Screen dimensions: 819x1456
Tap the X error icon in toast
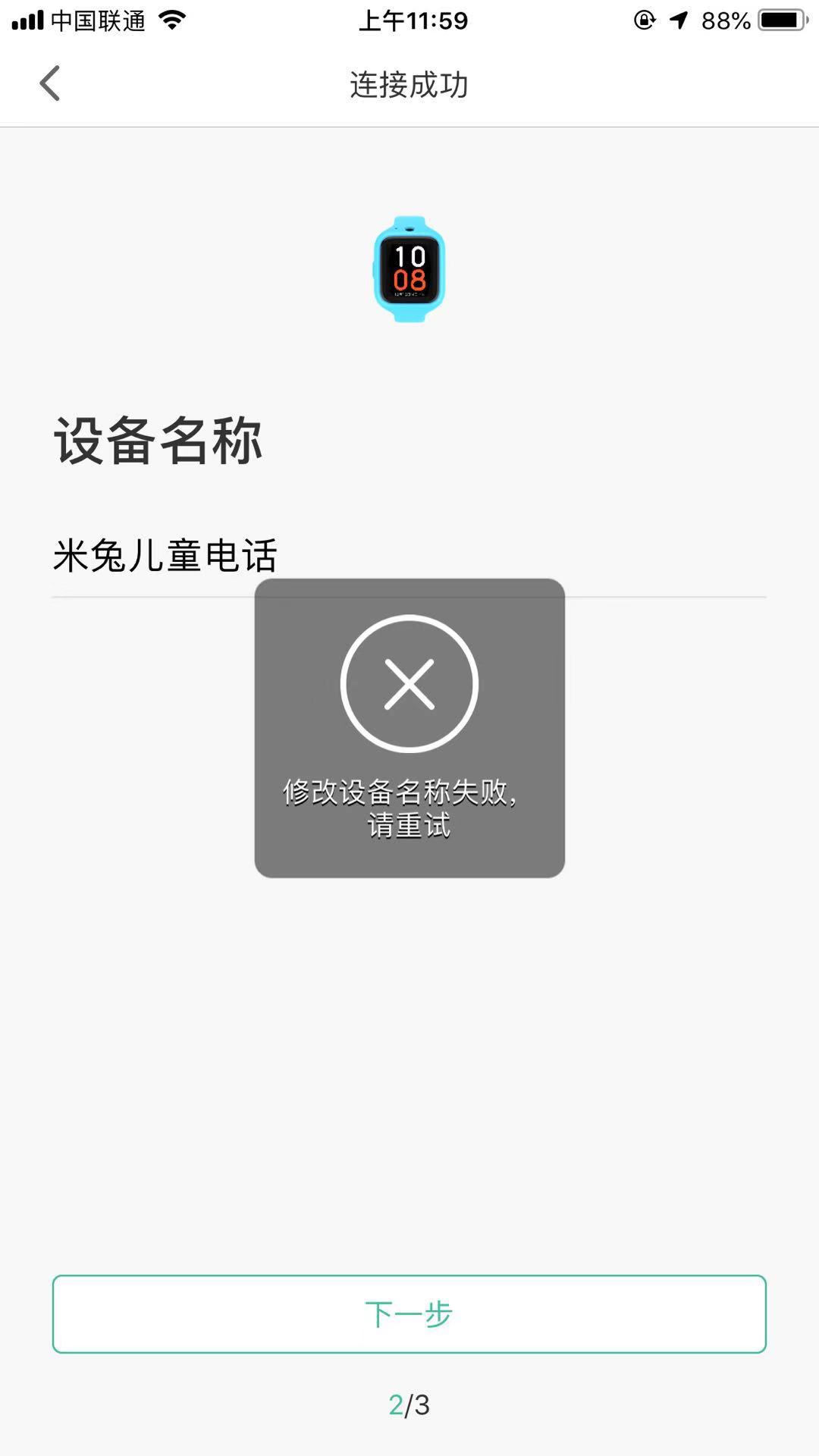tap(409, 682)
